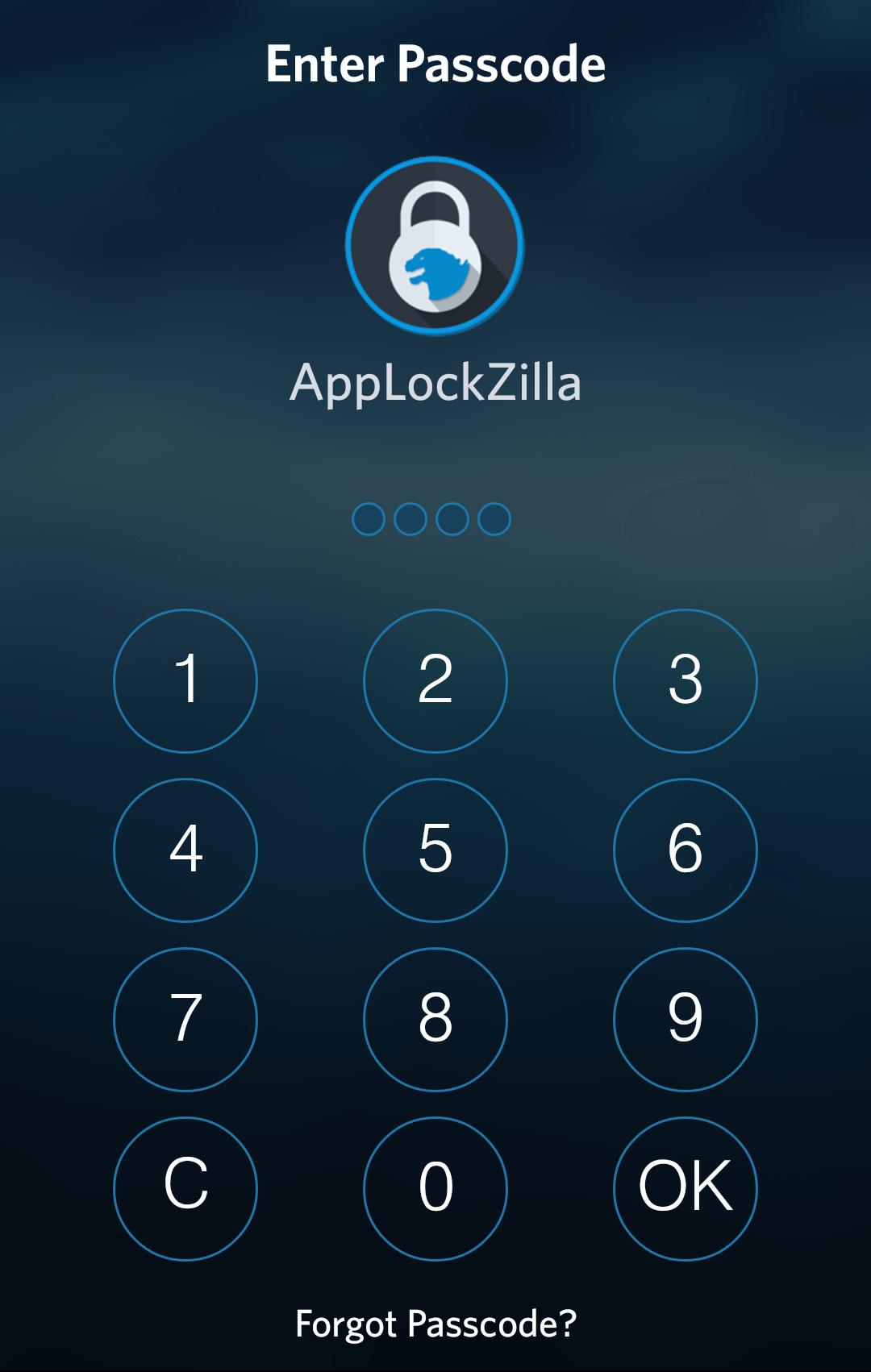Image resolution: width=871 pixels, height=1372 pixels.
Task: Enter digit 2 on the passcode keypad
Action: tap(435, 681)
